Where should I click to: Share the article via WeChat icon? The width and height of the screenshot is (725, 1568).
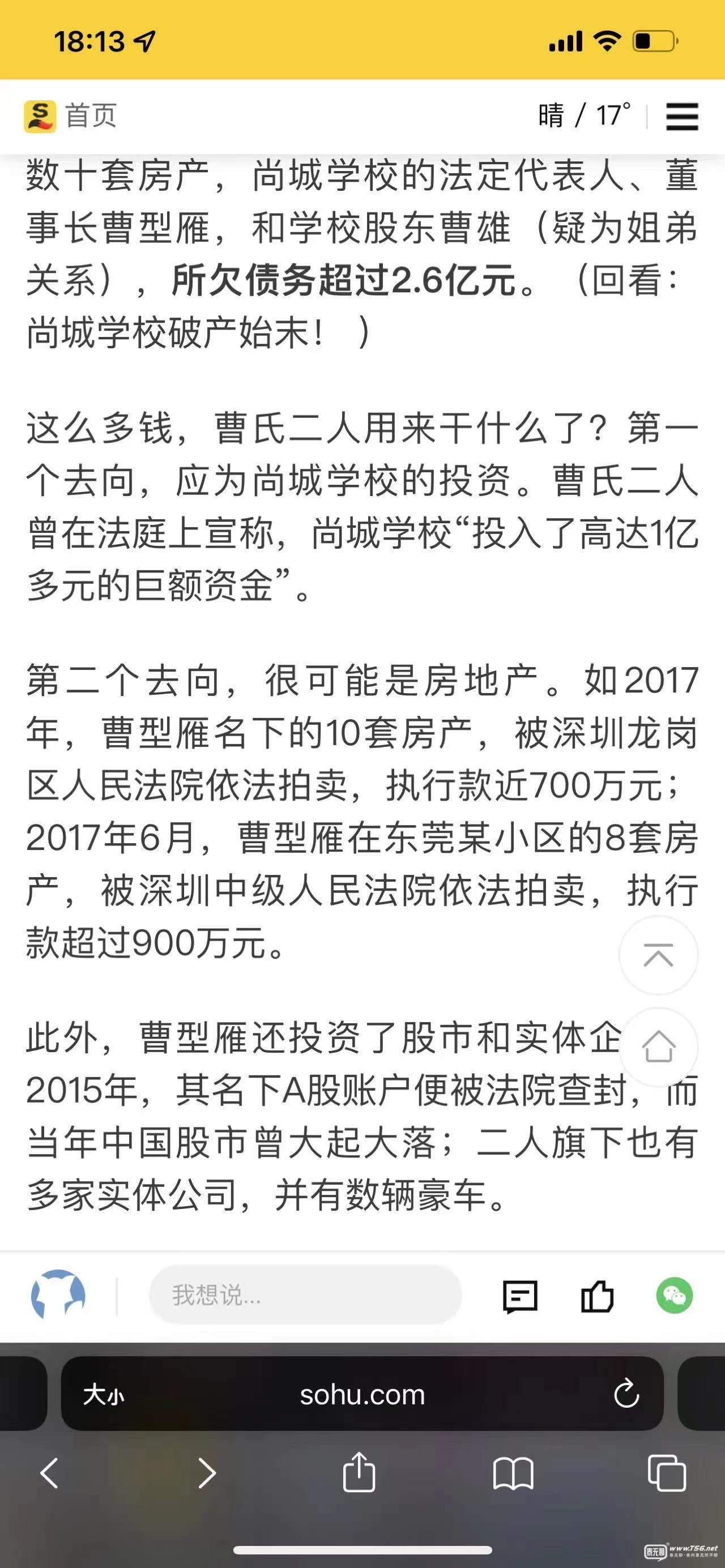(x=675, y=1294)
